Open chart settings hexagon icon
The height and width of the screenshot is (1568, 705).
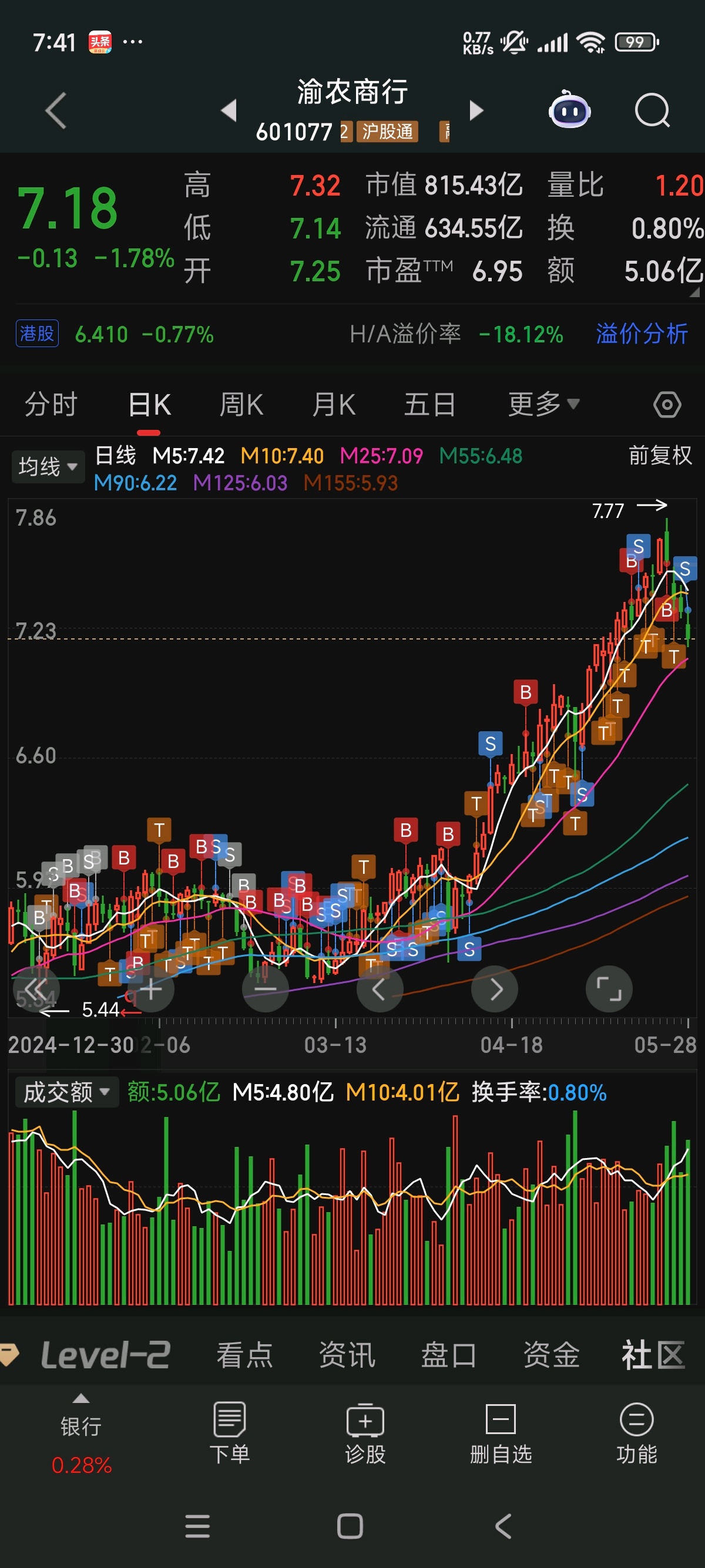point(667,404)
